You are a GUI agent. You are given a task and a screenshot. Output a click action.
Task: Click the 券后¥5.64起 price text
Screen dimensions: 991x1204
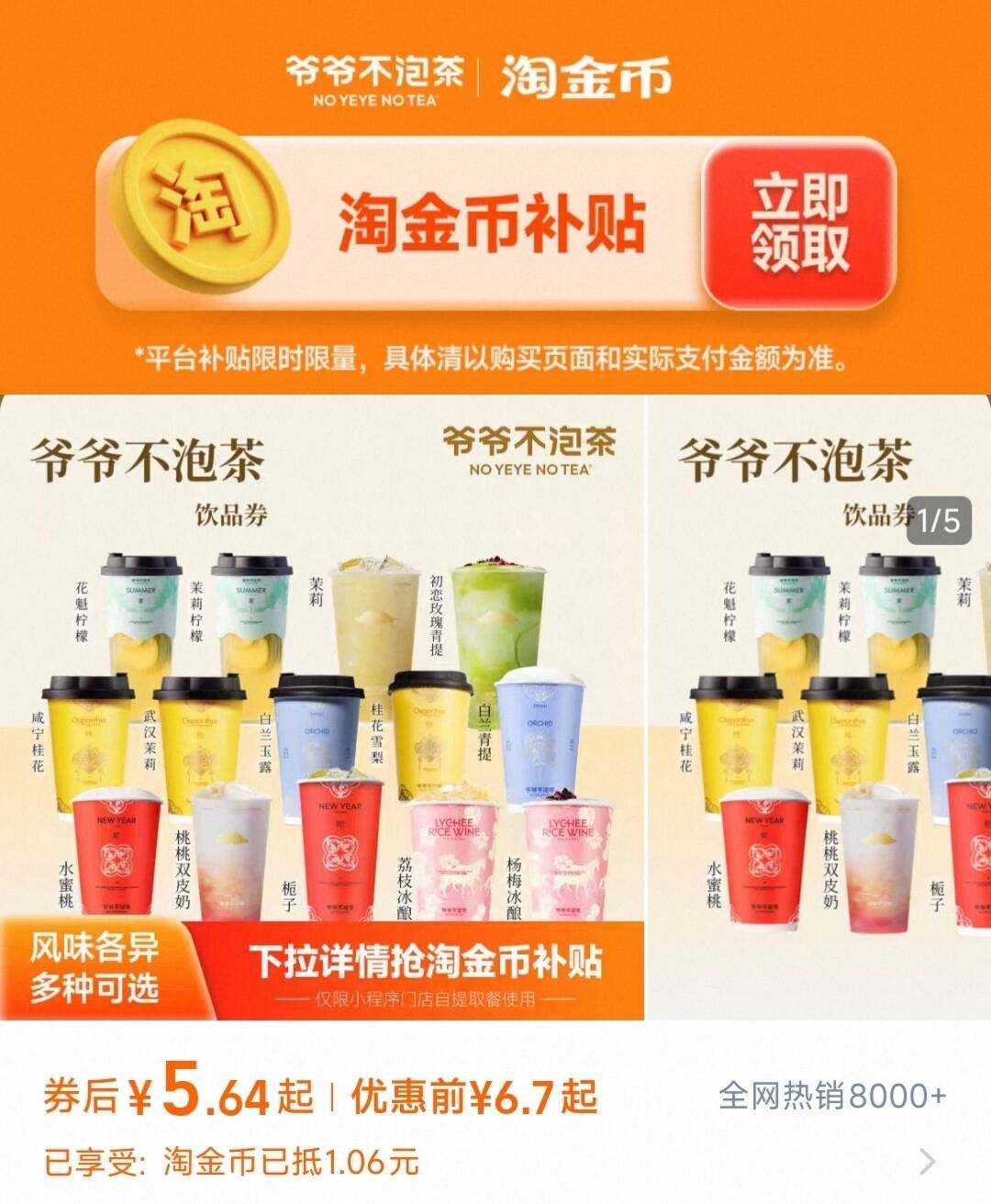[x=174, y=1094]
